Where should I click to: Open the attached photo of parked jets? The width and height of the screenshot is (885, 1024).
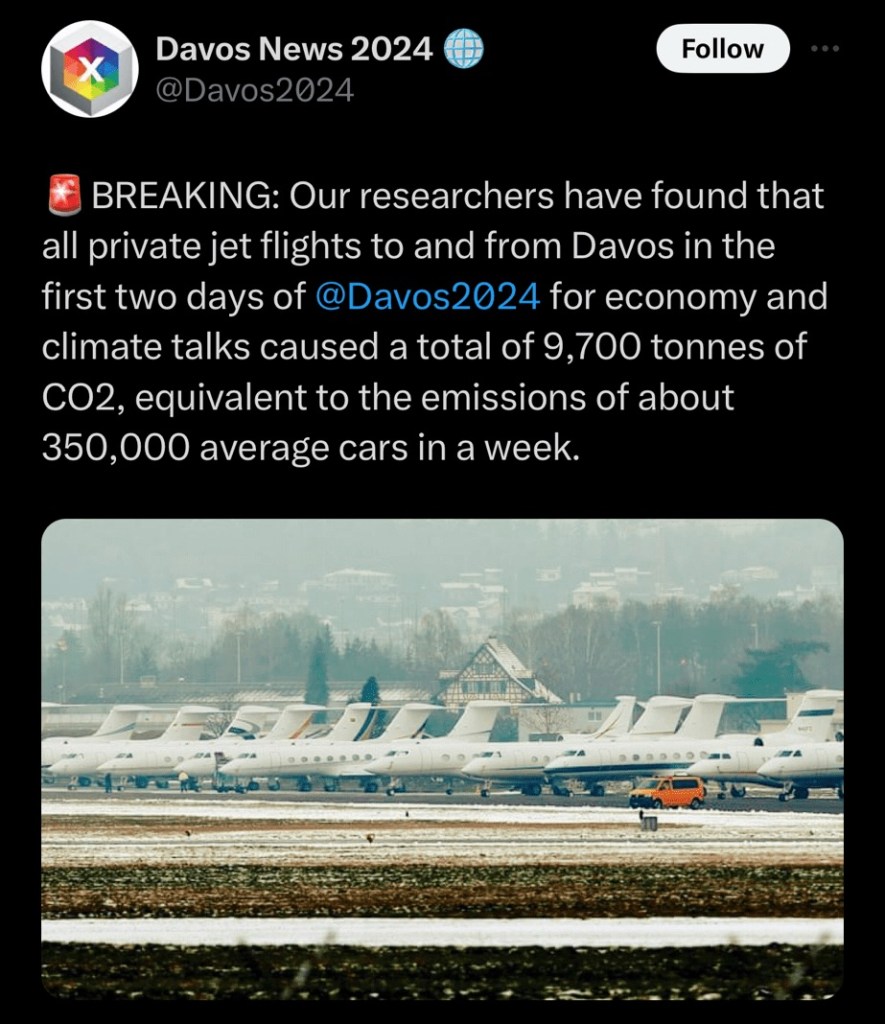tap(442, 758)
